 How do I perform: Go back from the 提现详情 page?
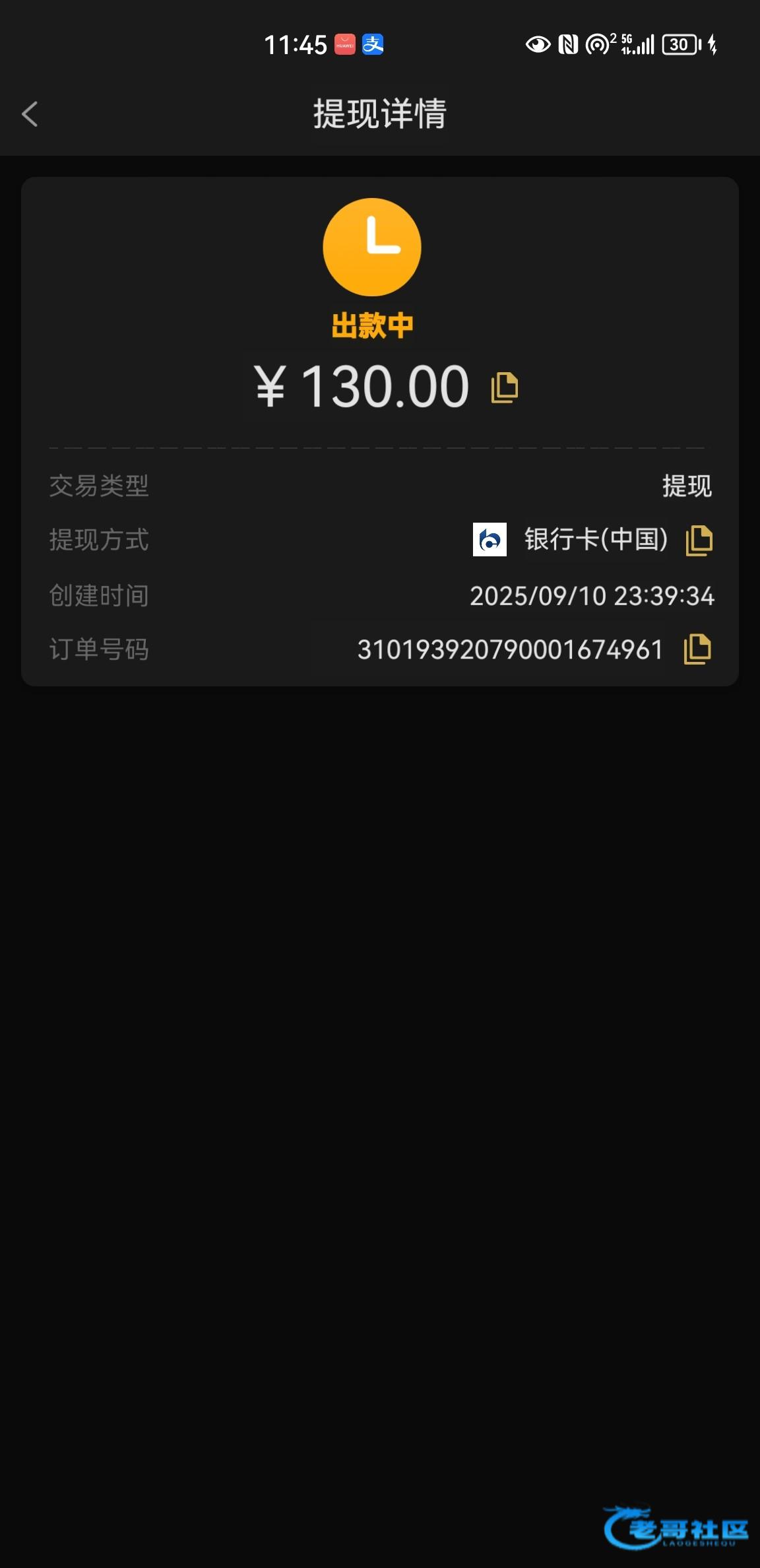coord(30,114)
